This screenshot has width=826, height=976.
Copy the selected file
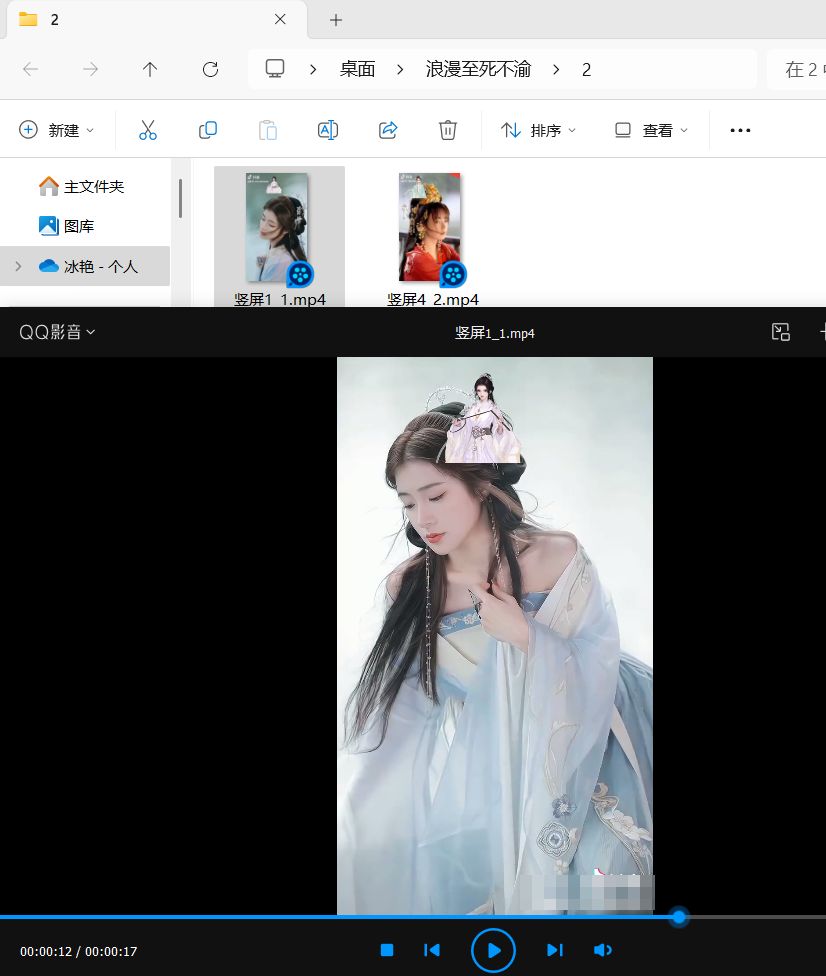(208, 130)
